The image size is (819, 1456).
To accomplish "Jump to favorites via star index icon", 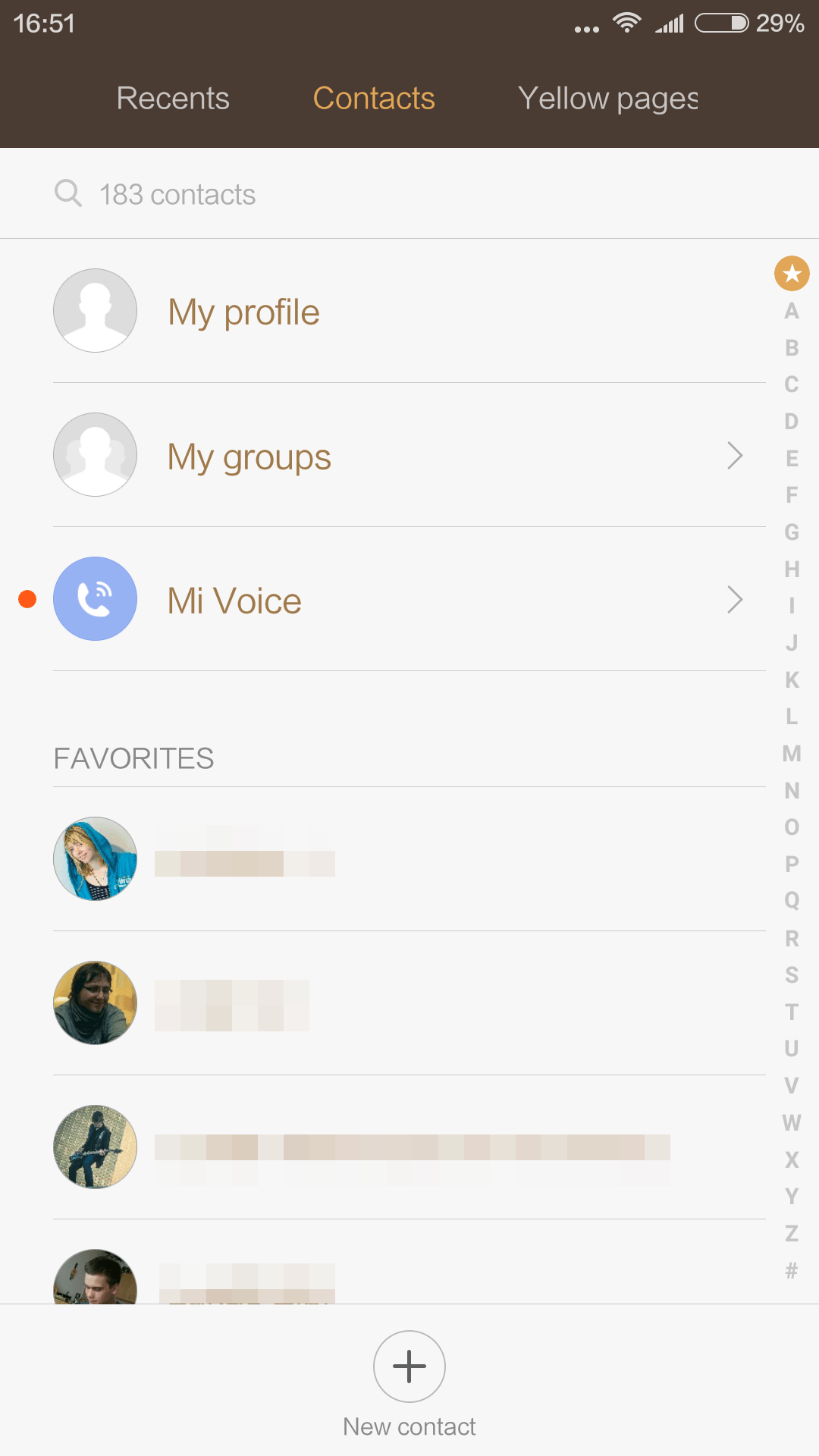I will point(792,273).
